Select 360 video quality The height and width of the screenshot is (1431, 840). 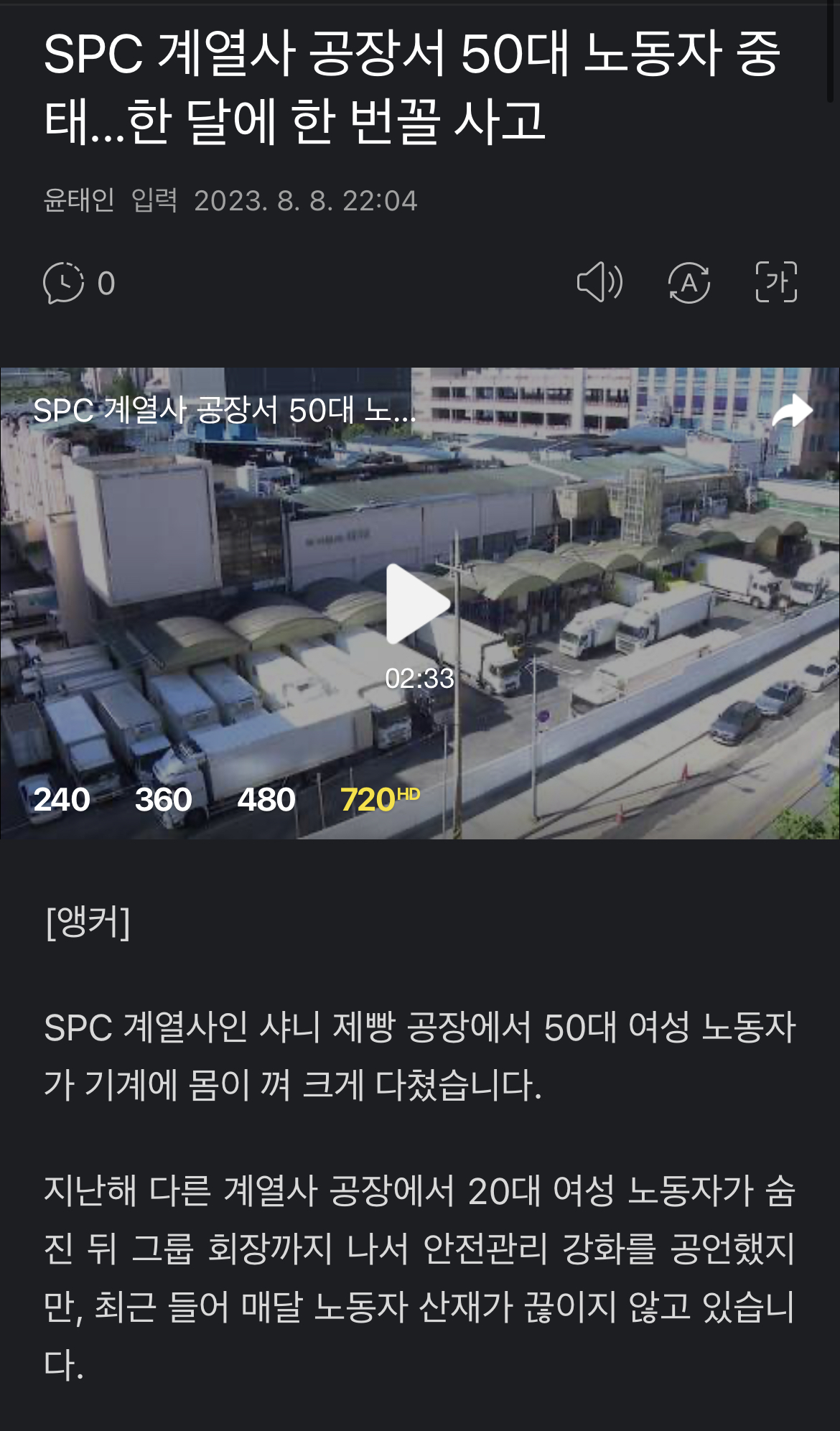click(164, 800)
